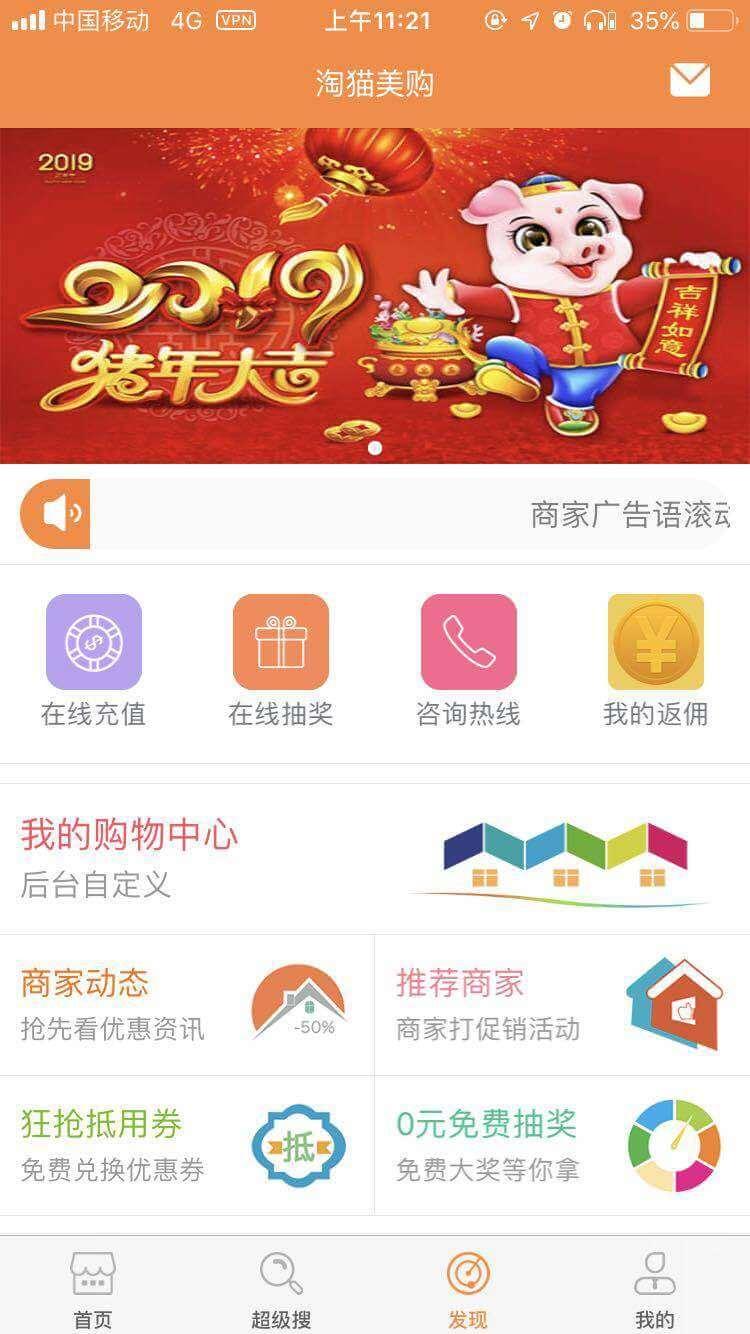Open the messages envelope icon
This screenshot has width=750, height=1334.
(689, 80)
